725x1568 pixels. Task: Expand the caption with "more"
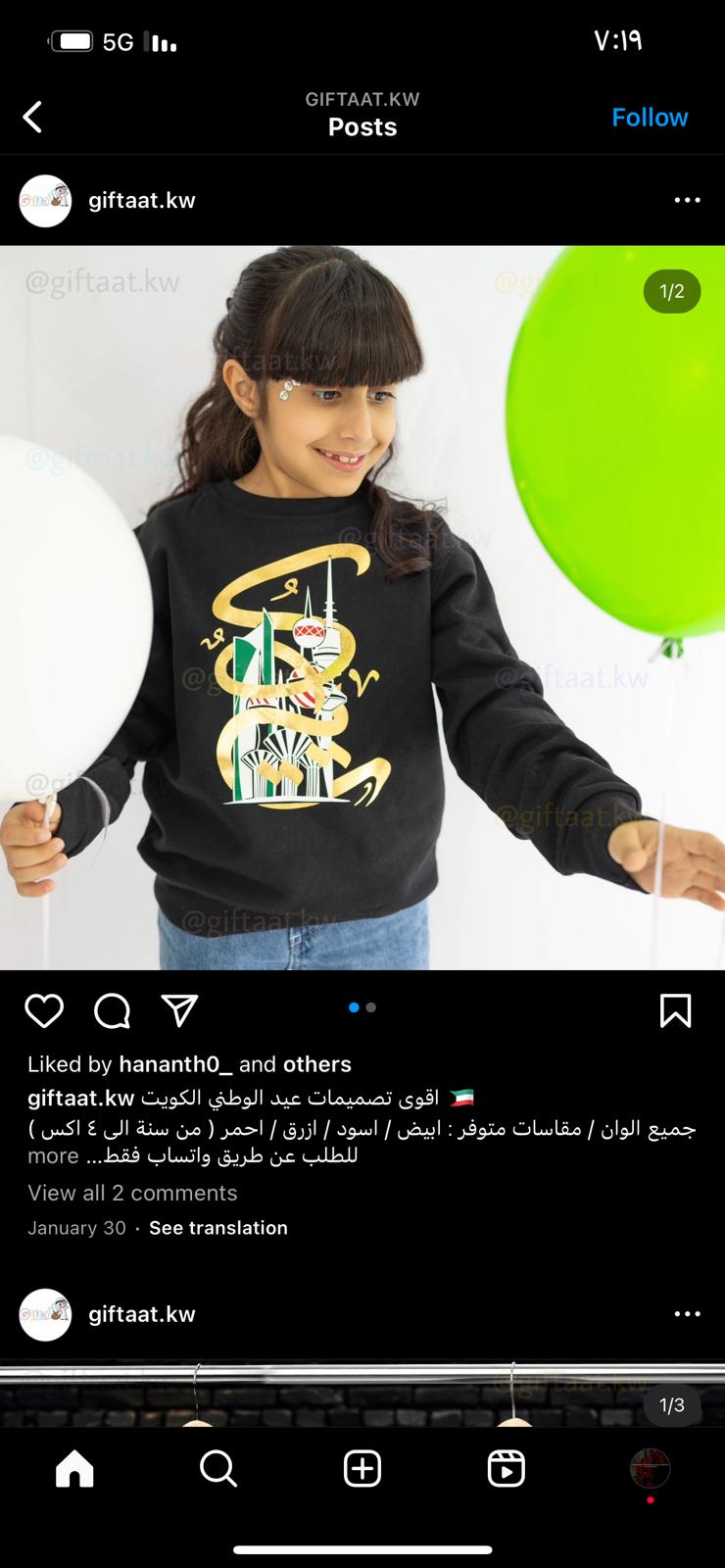point(53,1155)
